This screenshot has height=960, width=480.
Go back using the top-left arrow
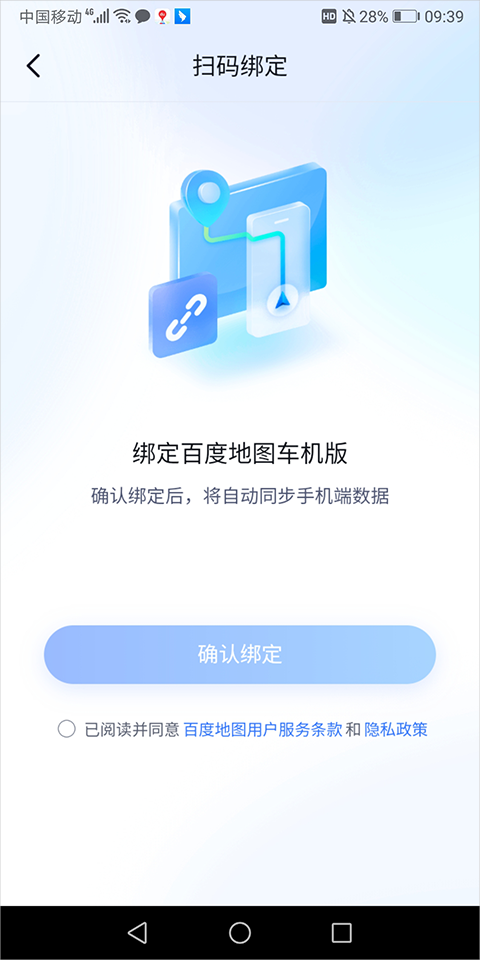pos(34,66)
